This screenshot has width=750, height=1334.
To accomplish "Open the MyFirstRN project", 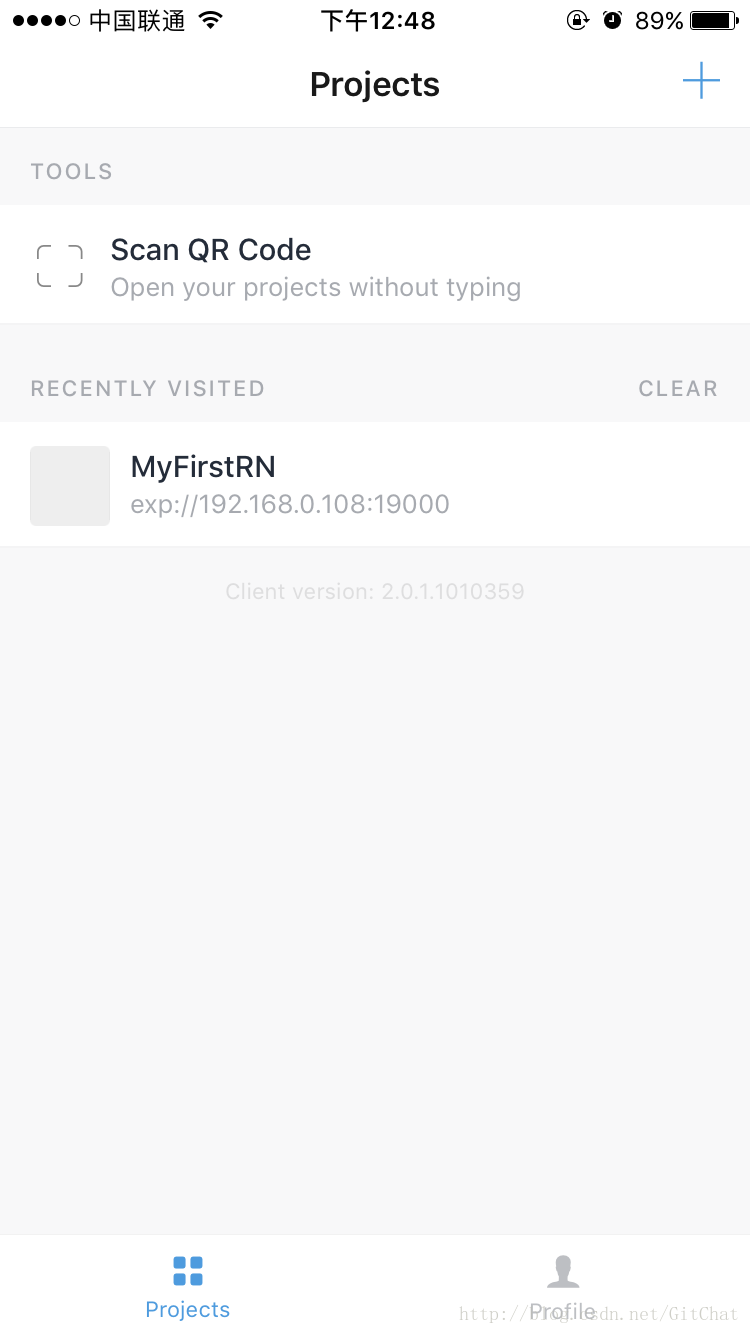I will [x=290, y=485].
